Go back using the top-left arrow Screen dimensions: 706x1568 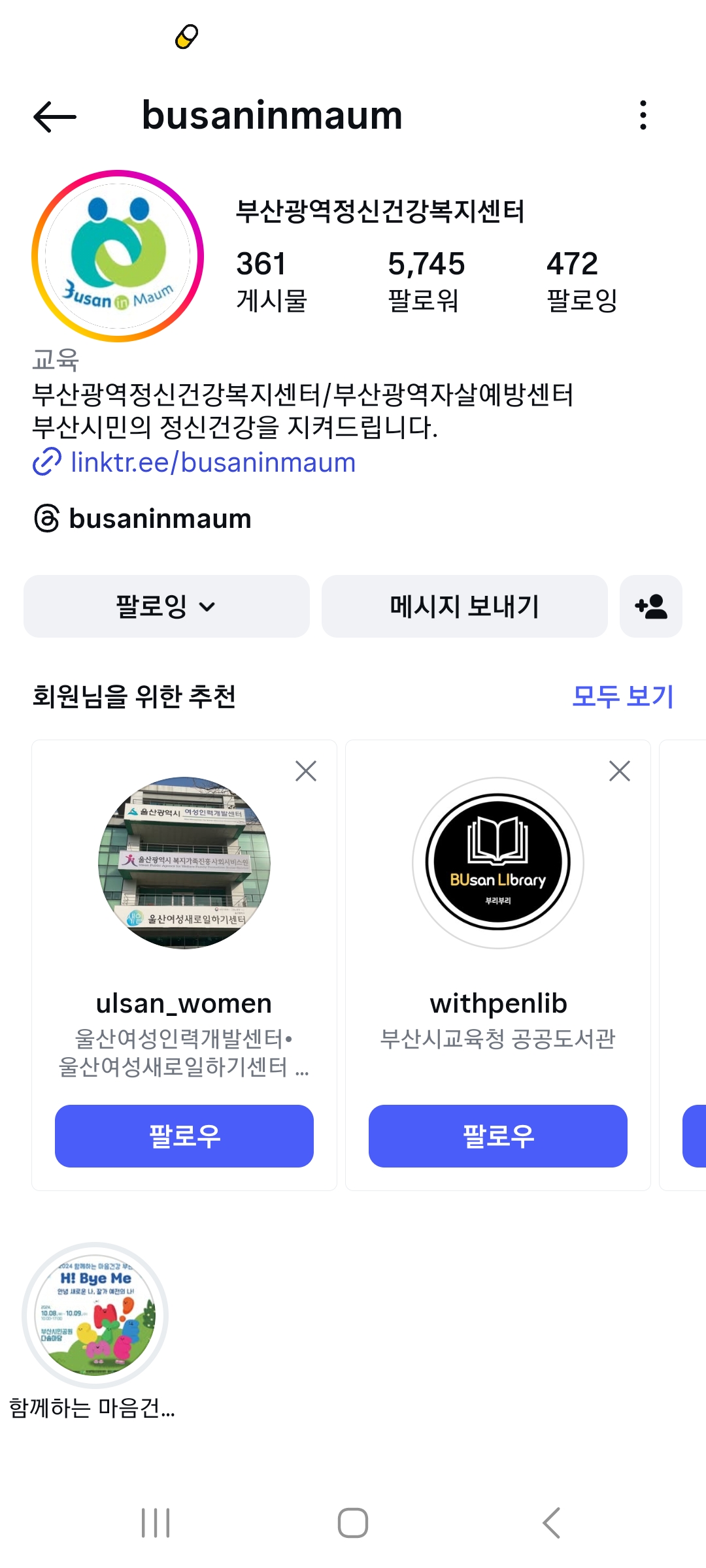(55, 117)
